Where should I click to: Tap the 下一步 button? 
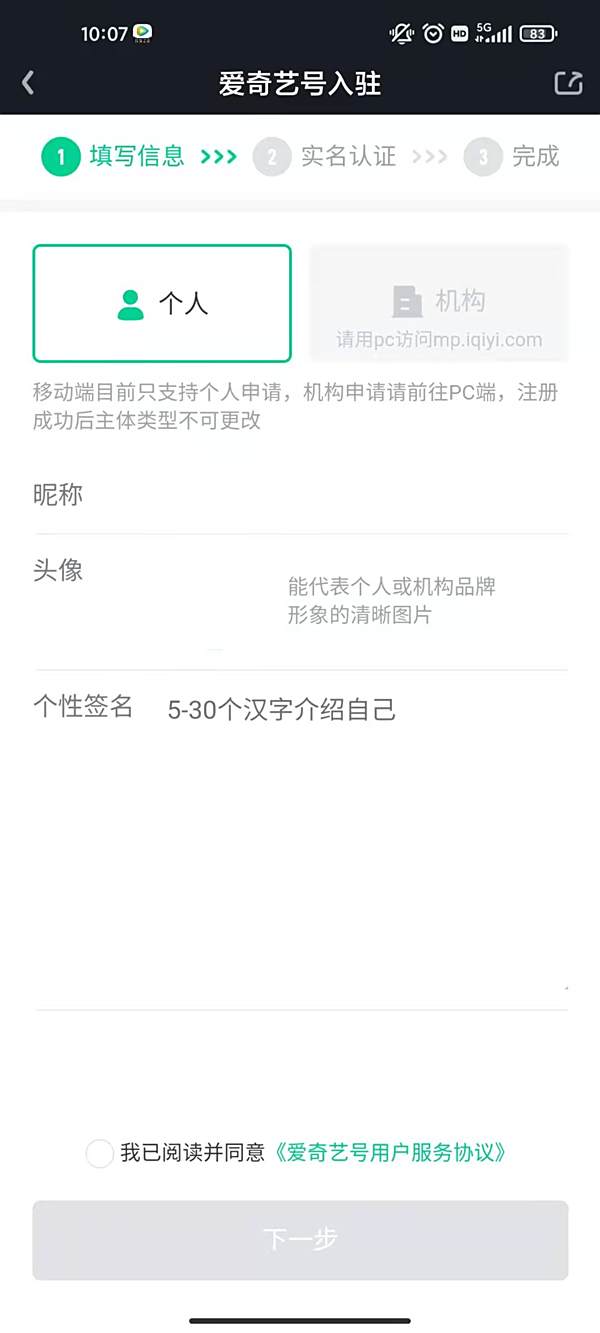click(300, 1240)
